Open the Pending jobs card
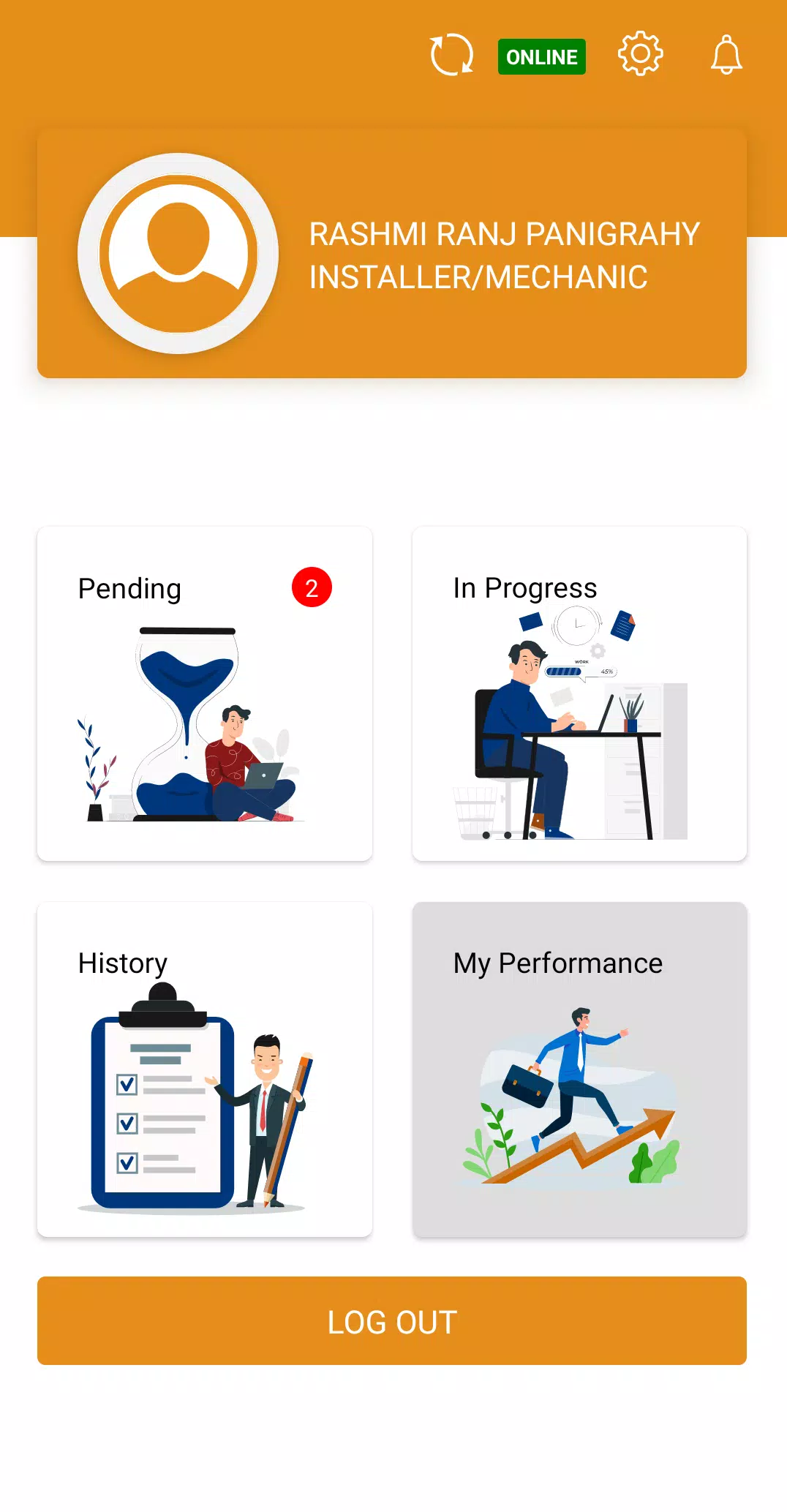Image resolution: width=787 pixels, height=1512 pixels. point(205,693)
